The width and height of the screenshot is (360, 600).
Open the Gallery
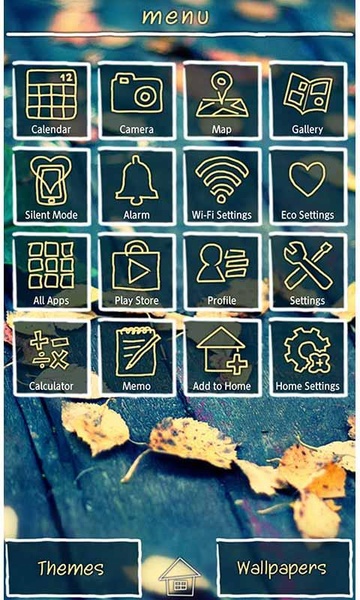click(308, 101)
